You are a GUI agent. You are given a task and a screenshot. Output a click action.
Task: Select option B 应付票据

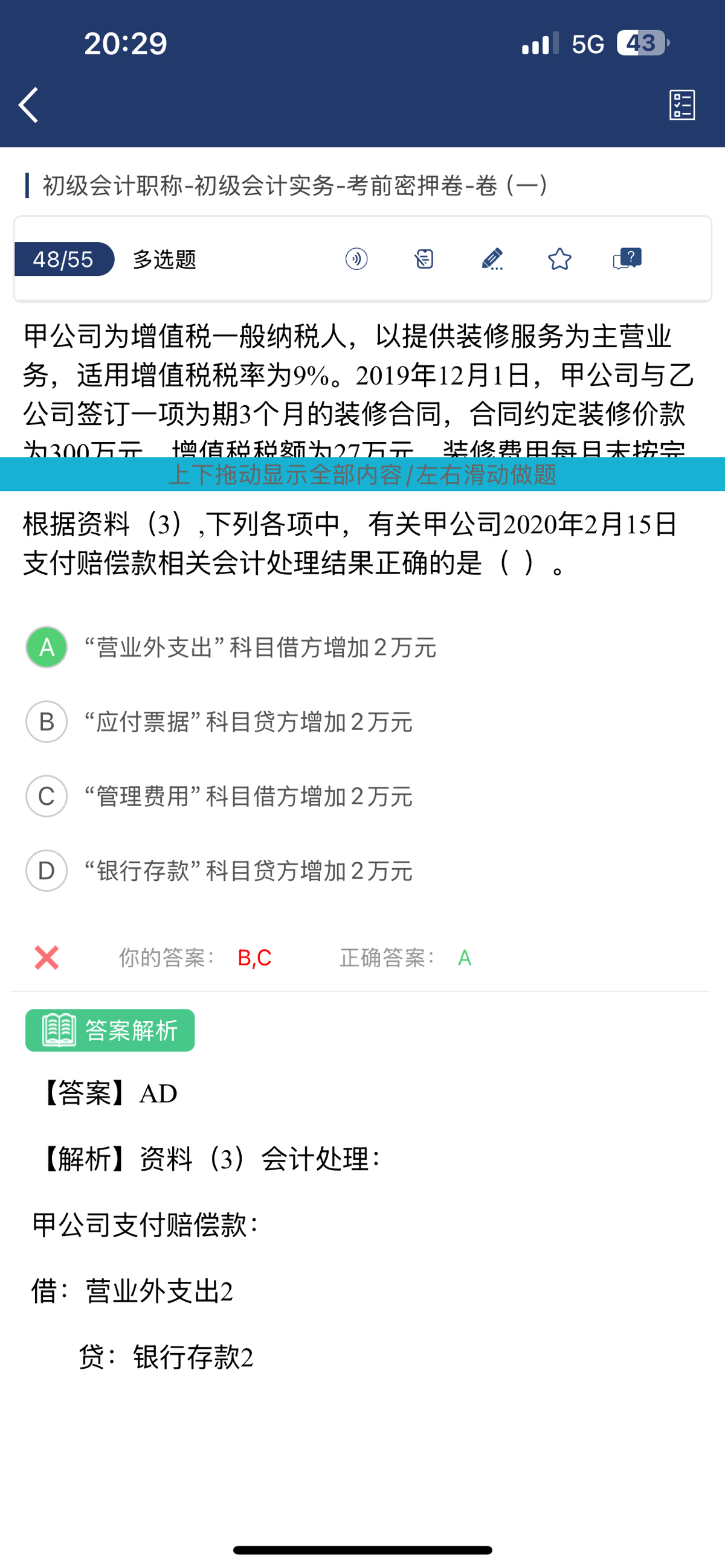click(219, 722)
